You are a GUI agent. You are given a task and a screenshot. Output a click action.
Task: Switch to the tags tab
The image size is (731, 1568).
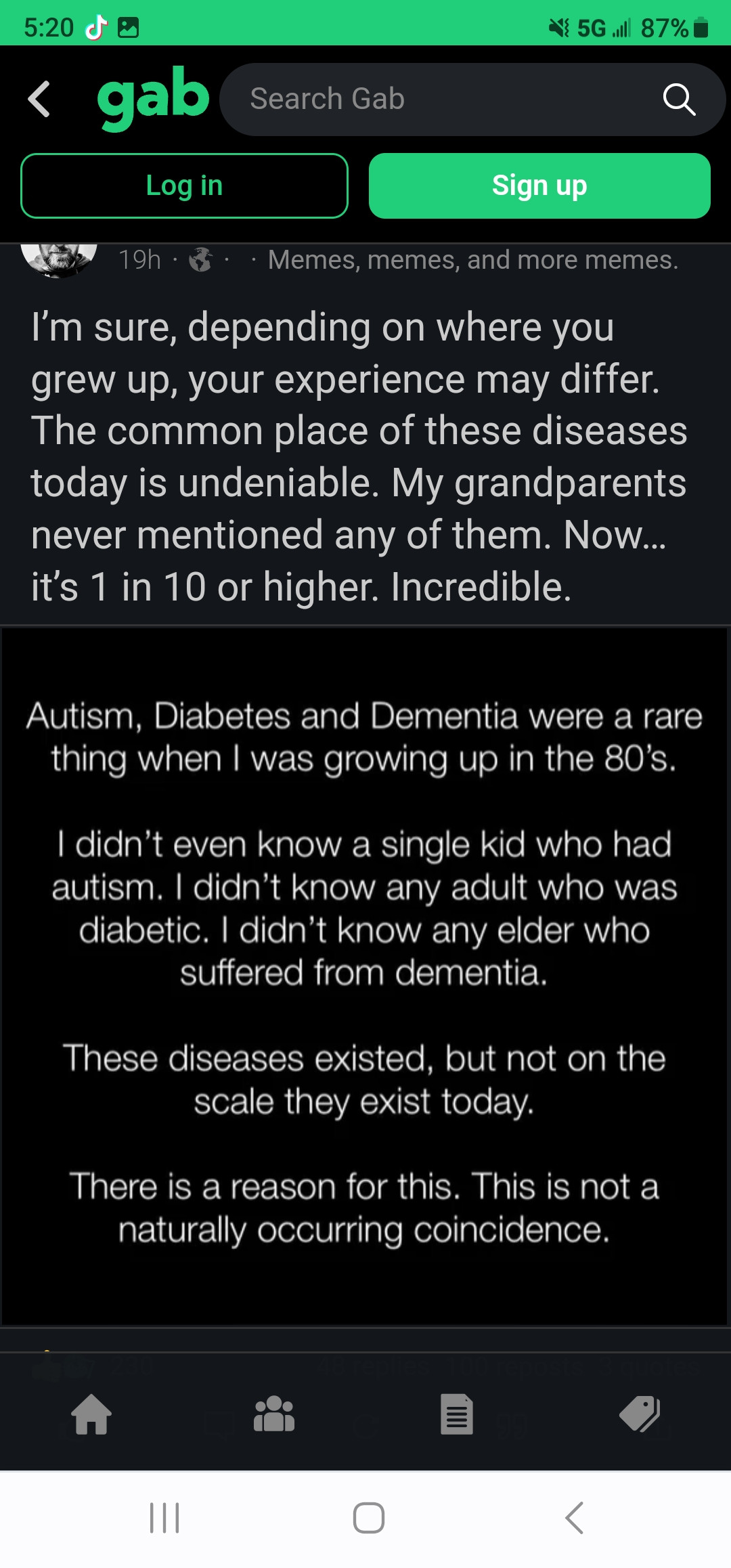[640, 1414]
